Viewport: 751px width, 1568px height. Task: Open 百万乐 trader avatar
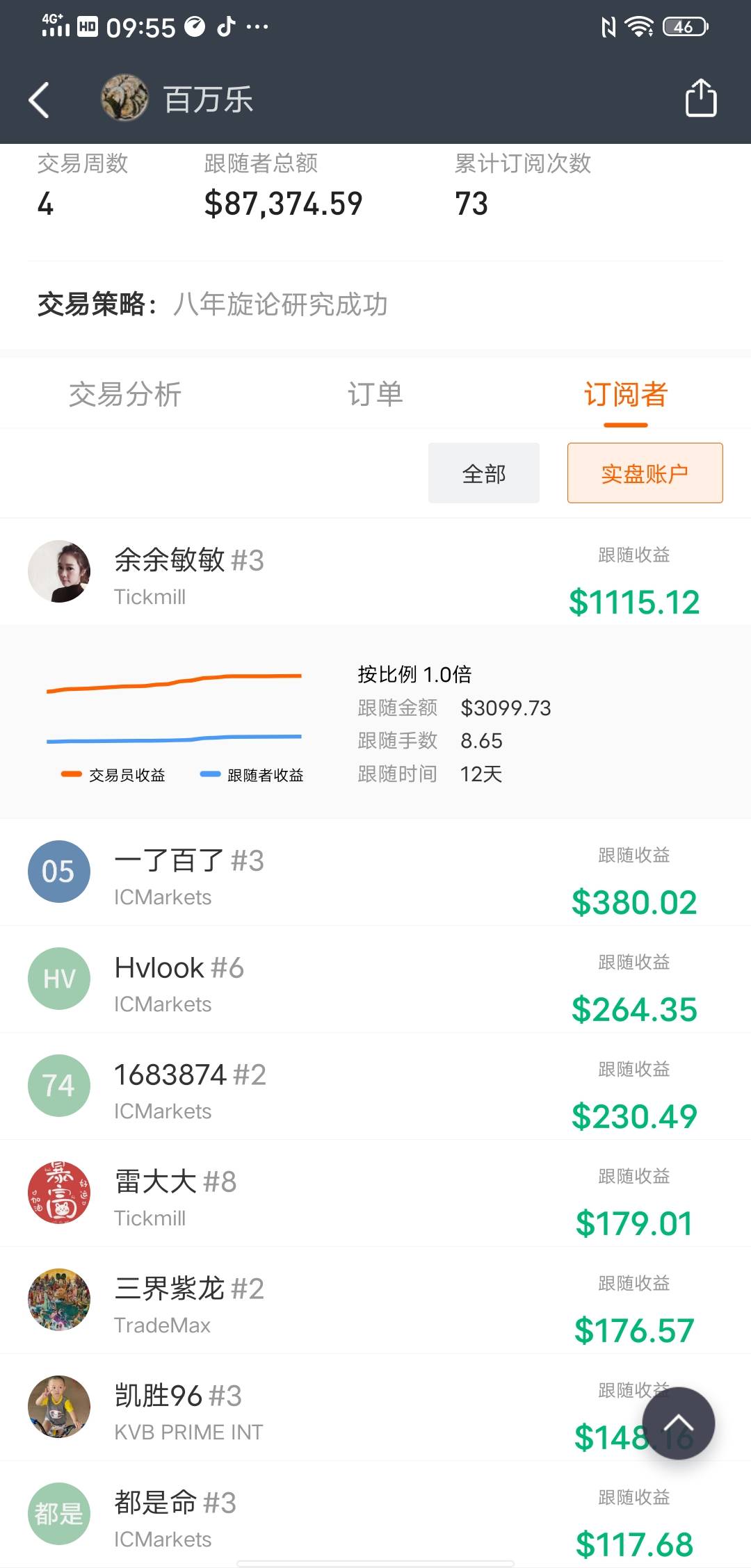[124, 98]
